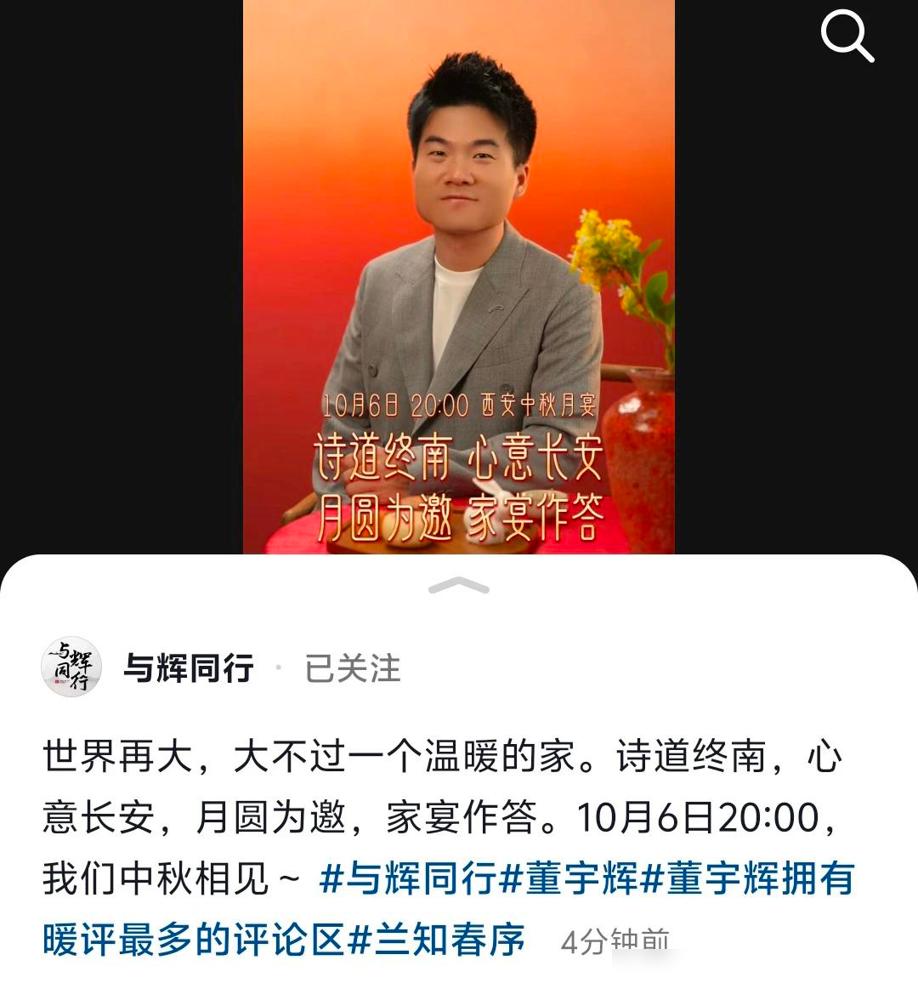The width and height of the screenshot is (918, 1000).
Task: Open the 与辉同行 account avatar
Action: (x=71, y=667)
